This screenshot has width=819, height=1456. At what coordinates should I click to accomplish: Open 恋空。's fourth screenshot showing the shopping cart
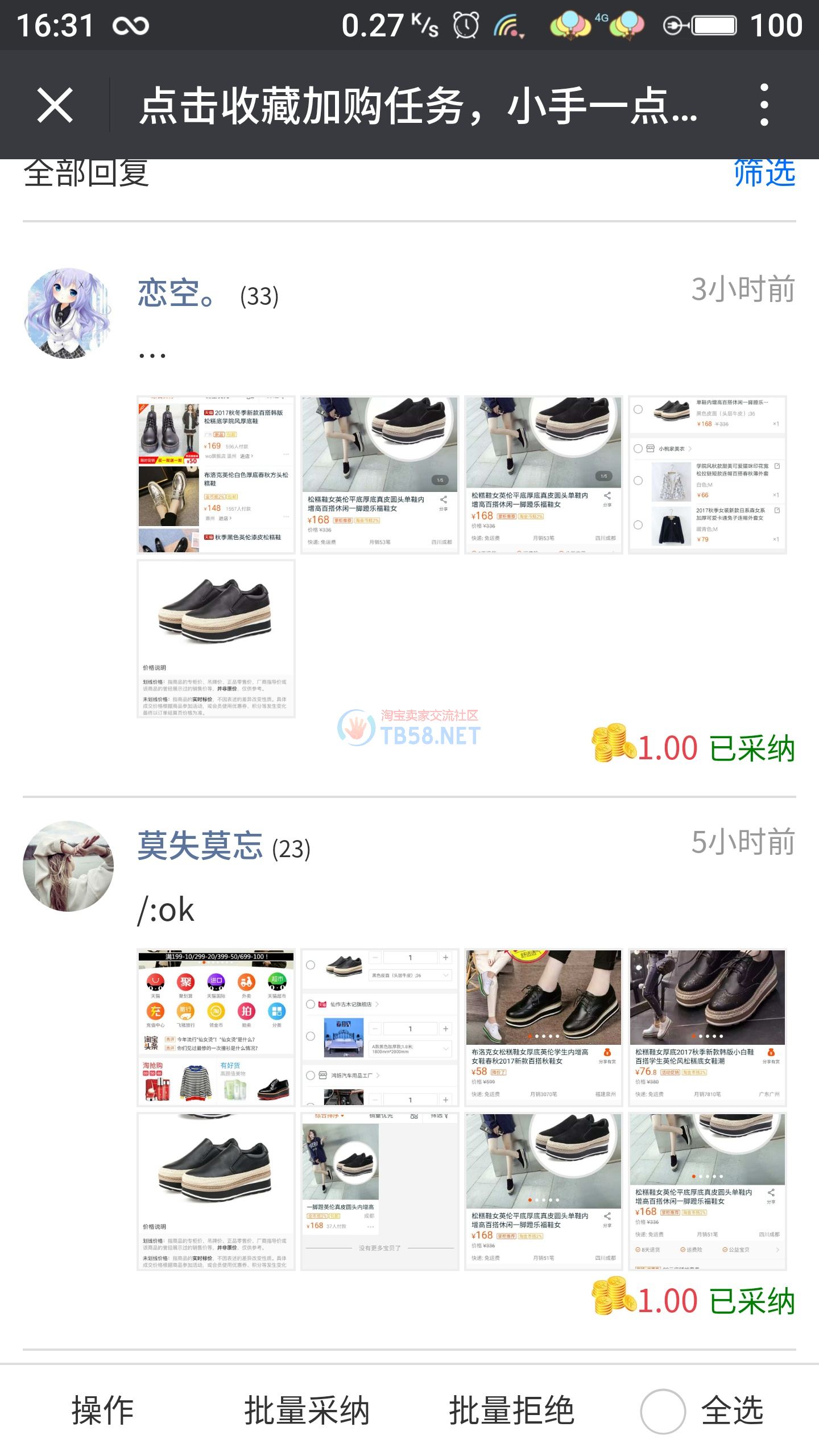click(x=707, y=474)
